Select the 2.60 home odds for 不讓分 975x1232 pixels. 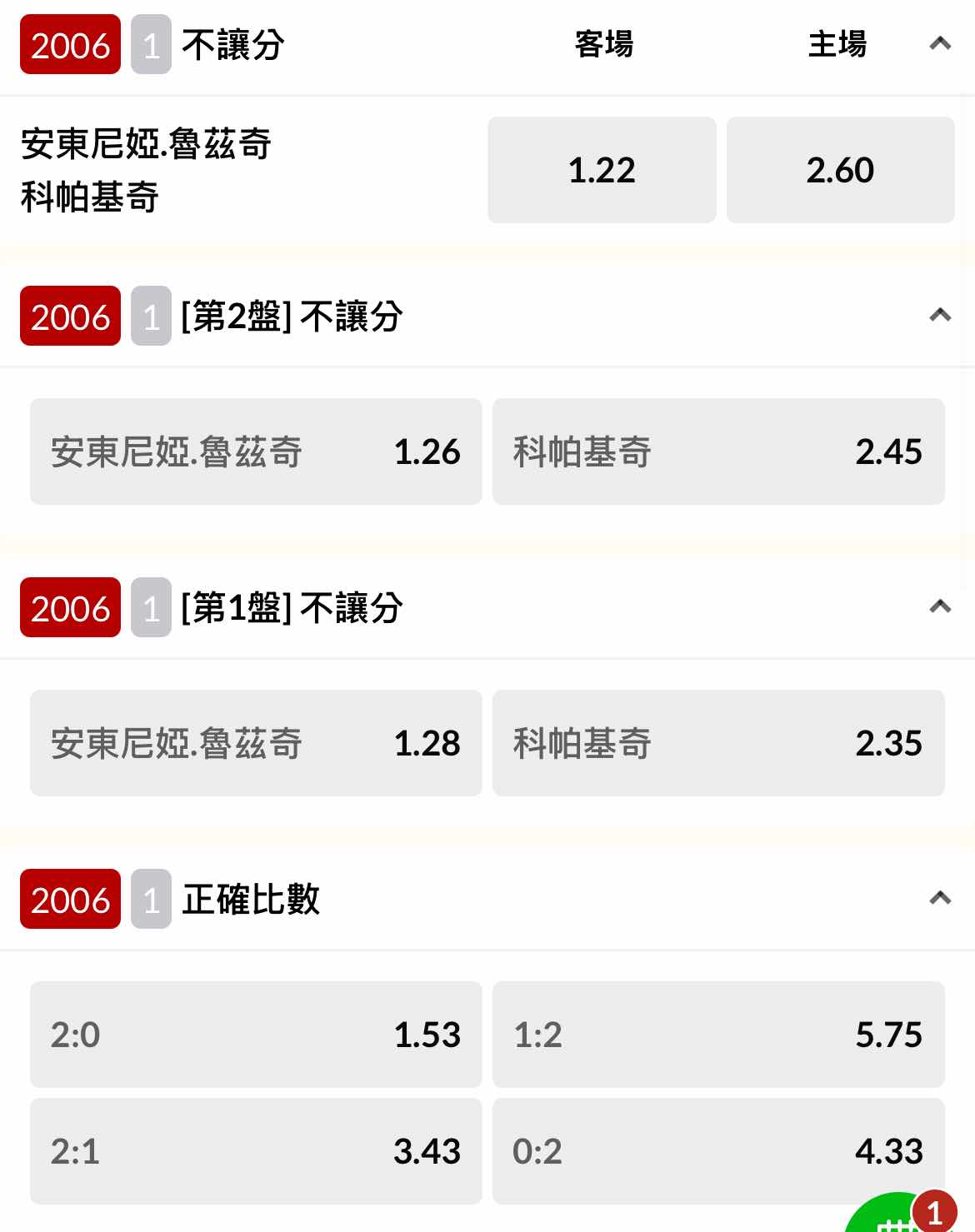(840, 170)
